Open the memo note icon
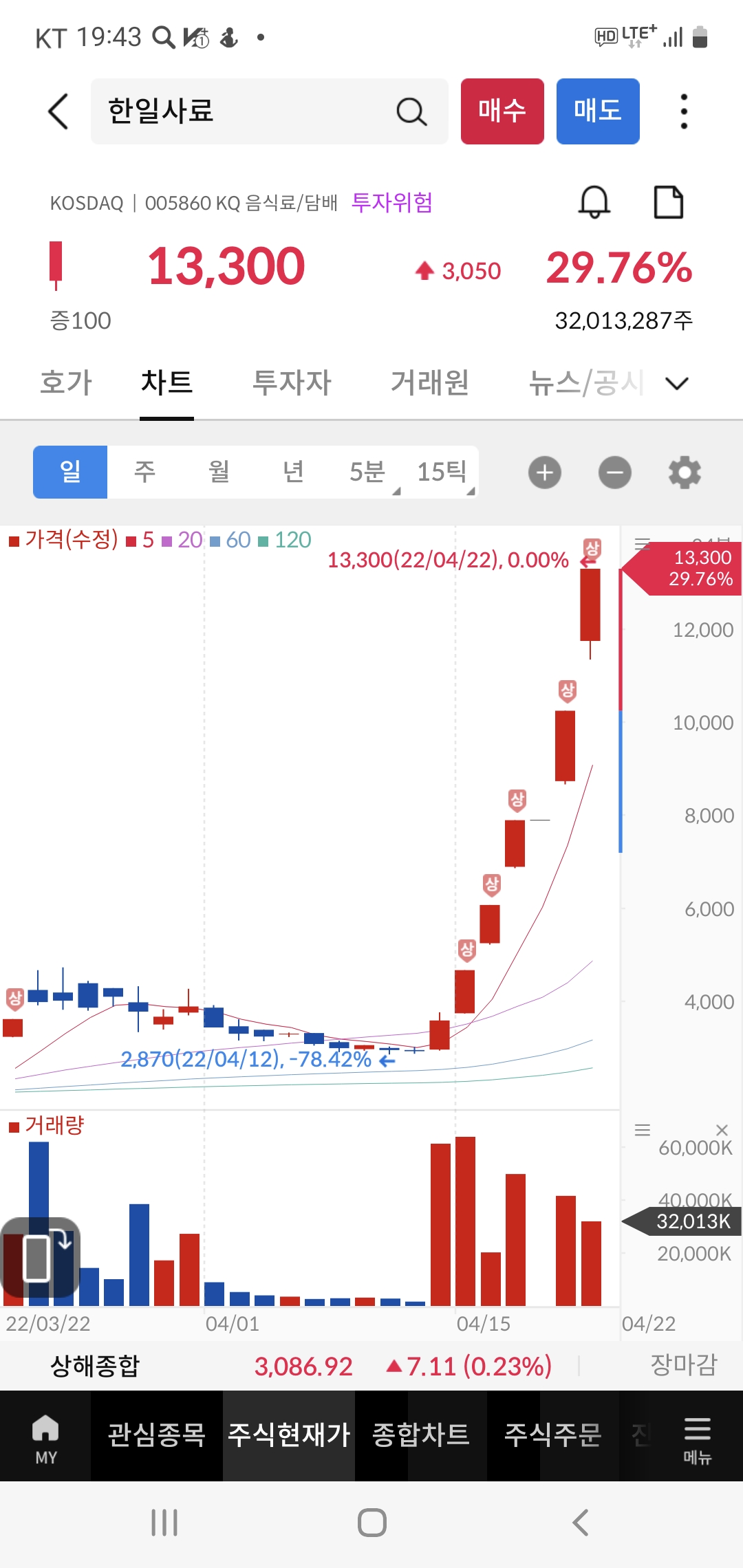Viewport: 743px width, 1568px height. click(668, 203)
